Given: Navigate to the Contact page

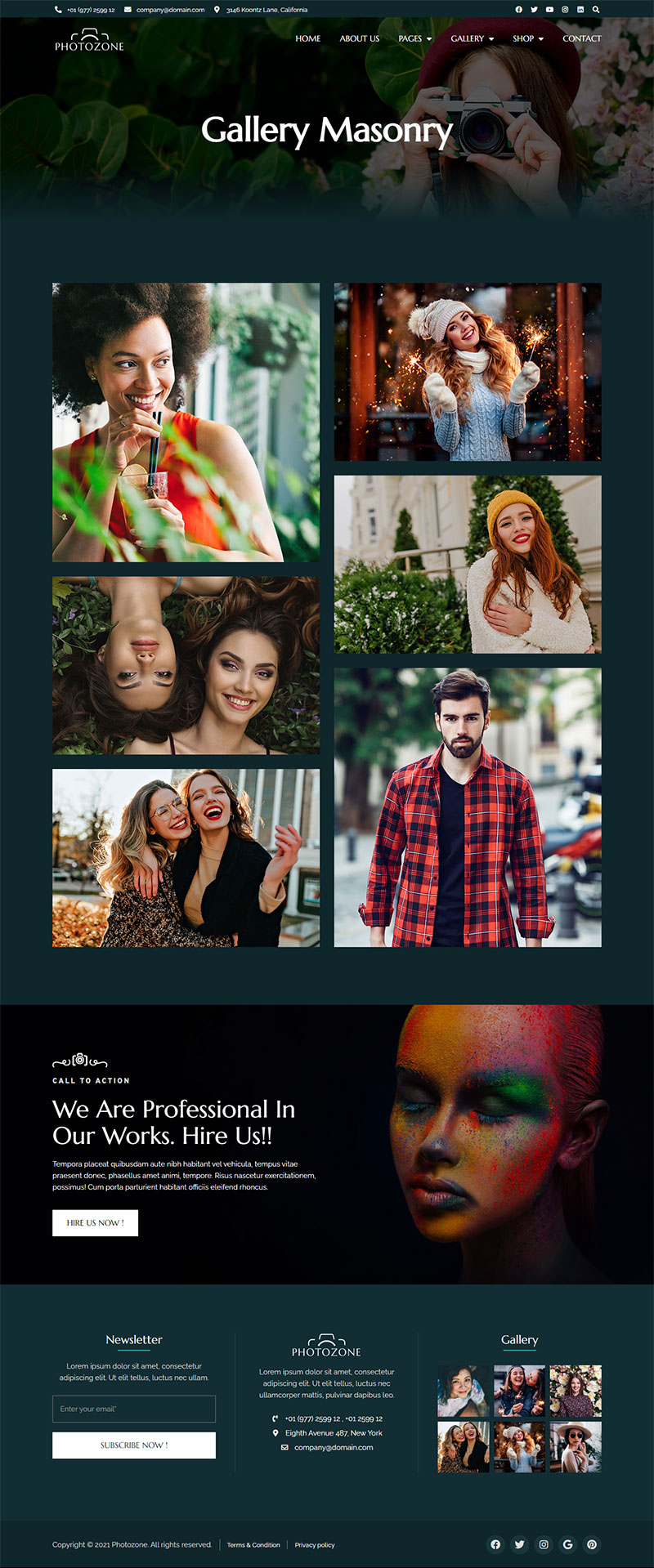Looking at the screenshot, I should pyautogui.click(x=581, y=38).
